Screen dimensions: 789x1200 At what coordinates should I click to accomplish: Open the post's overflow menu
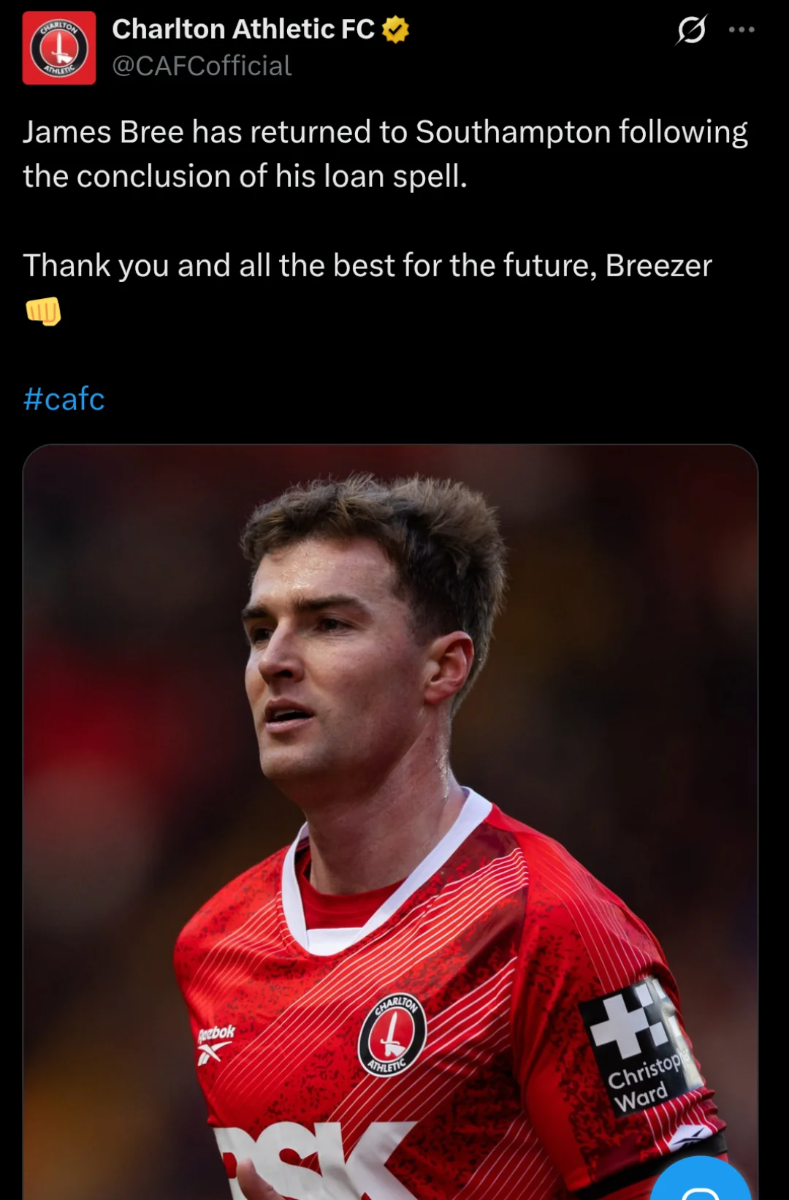pos(741,30)
